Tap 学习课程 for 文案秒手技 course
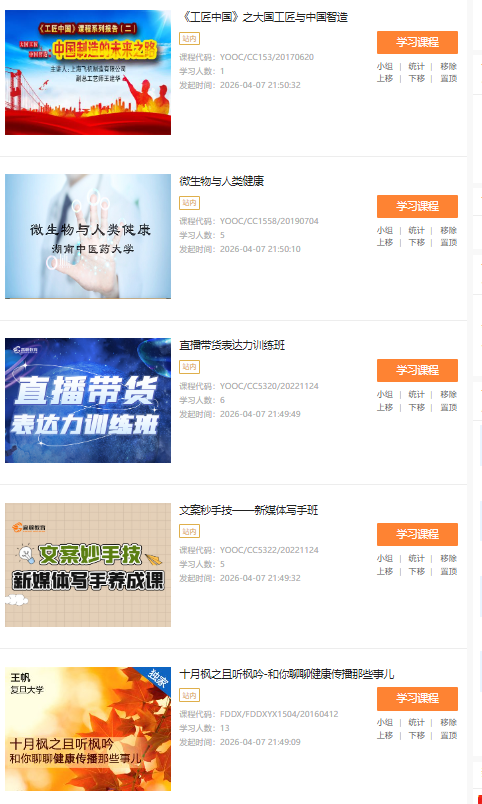Screen dimensions: 482x804 coord(417,534)
